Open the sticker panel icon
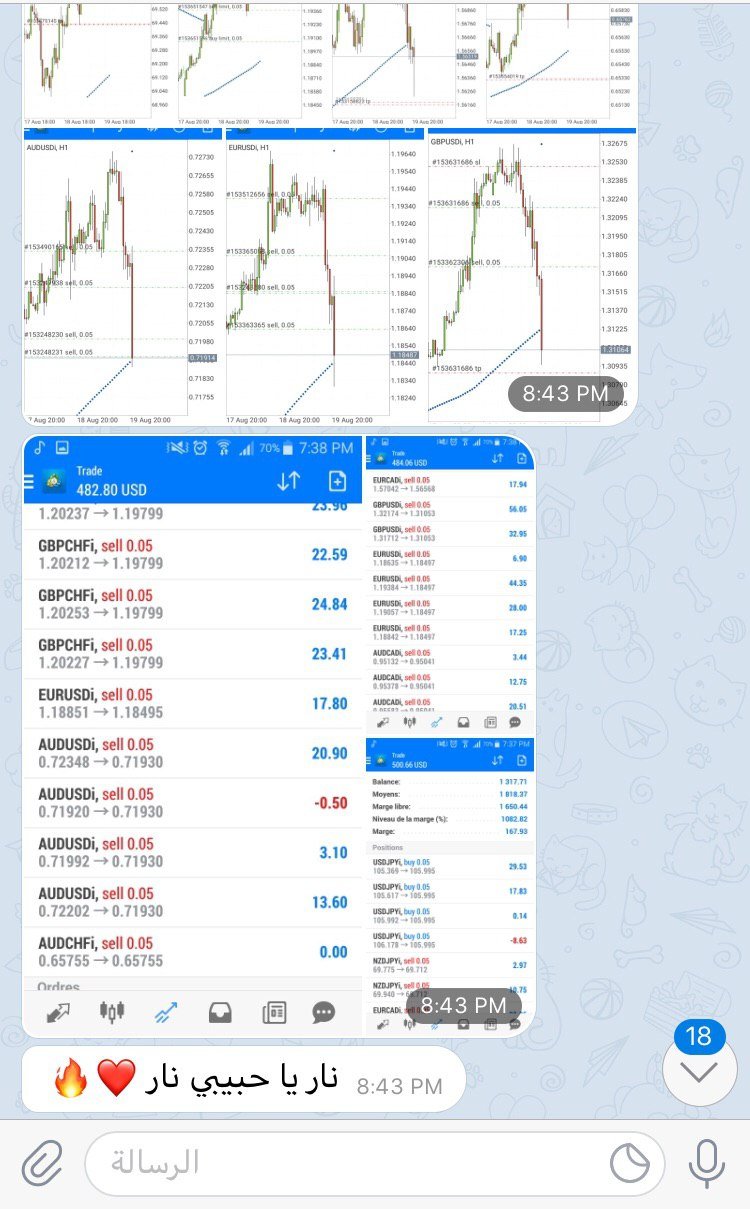 [x=630, y=1163]
